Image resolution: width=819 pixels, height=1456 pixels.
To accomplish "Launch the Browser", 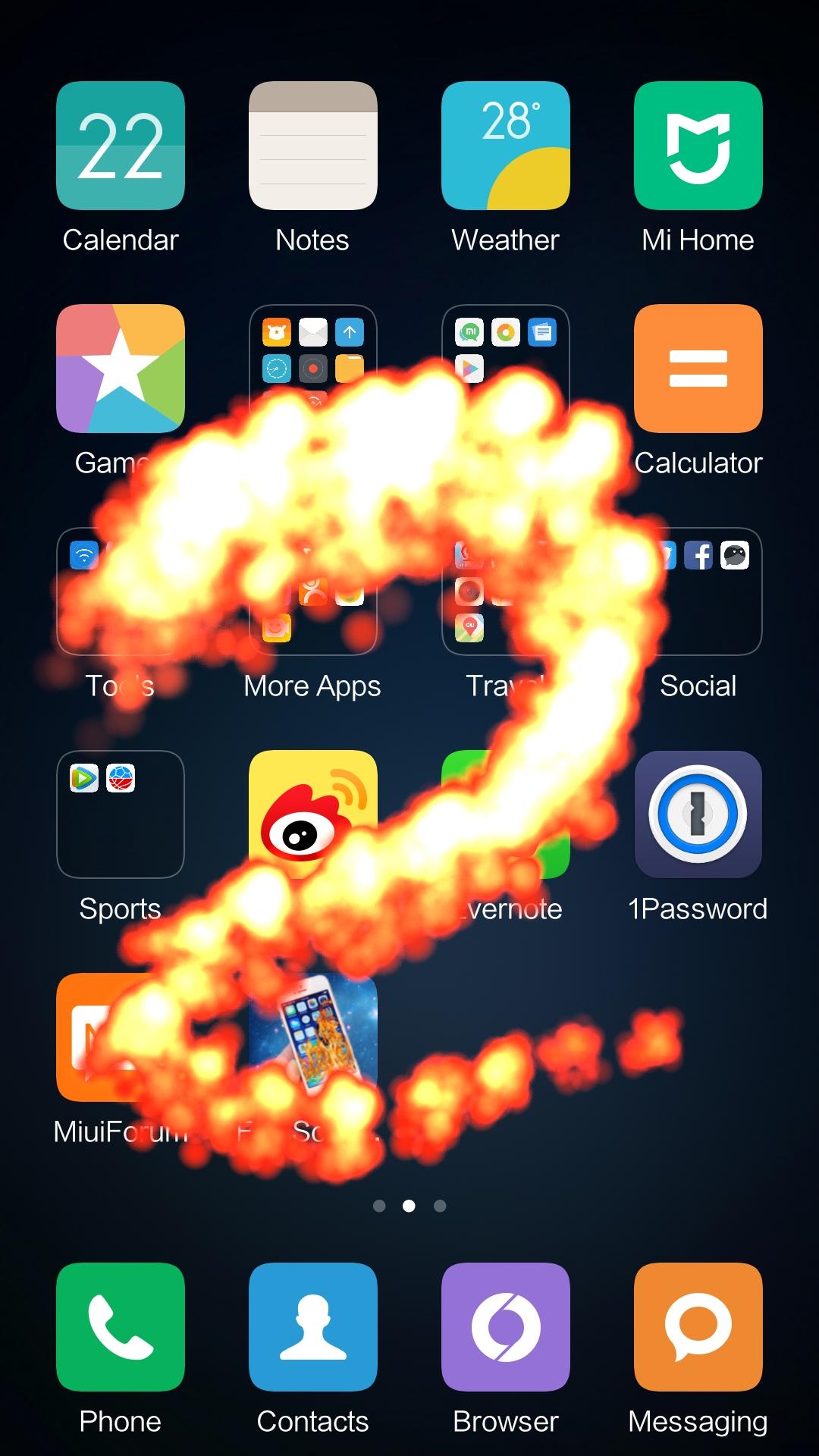I will [x=506, y=1327].
